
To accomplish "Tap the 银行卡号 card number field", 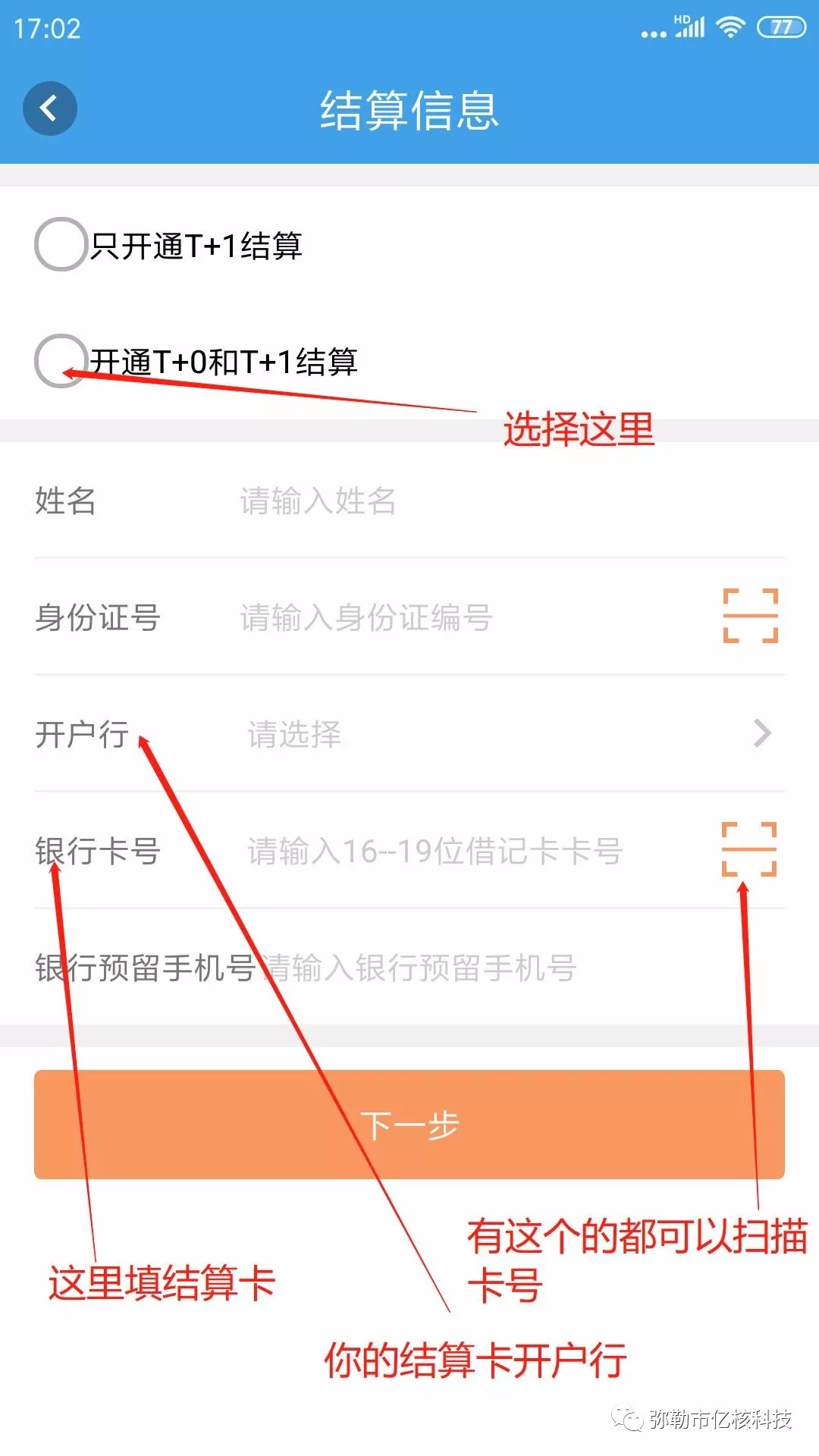I will point(455,851).
